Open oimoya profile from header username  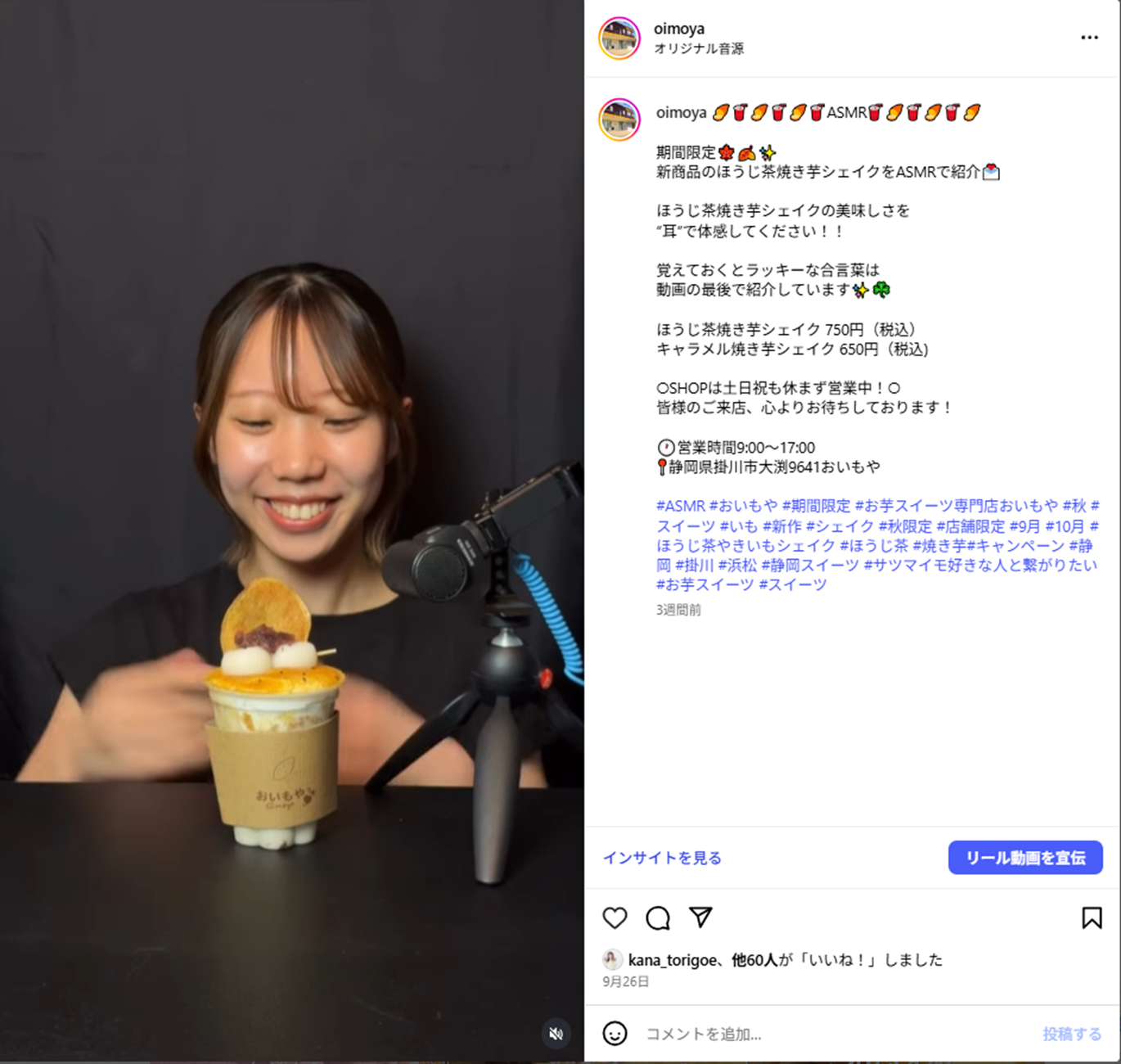(678, 29)
